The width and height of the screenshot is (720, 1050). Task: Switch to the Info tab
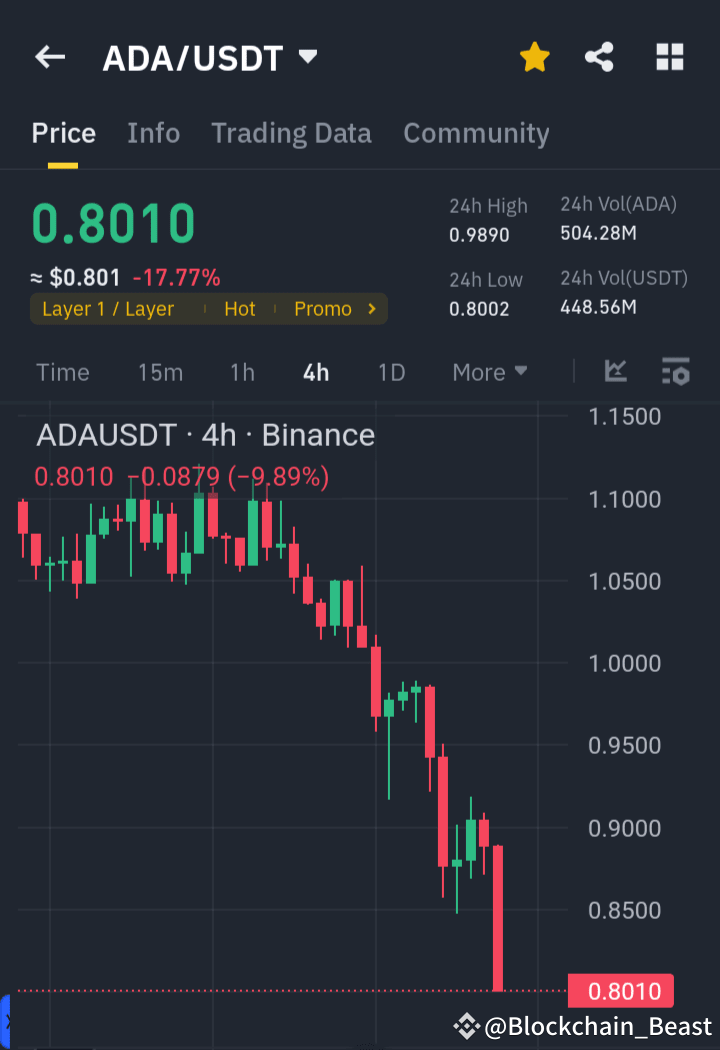153,133
